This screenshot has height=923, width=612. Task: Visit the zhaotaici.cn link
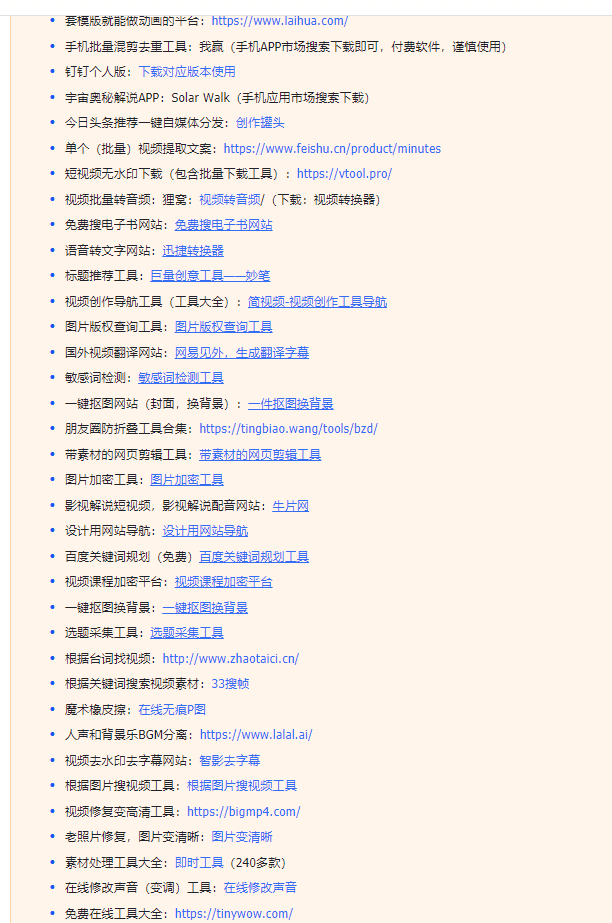tap(230, 659)
